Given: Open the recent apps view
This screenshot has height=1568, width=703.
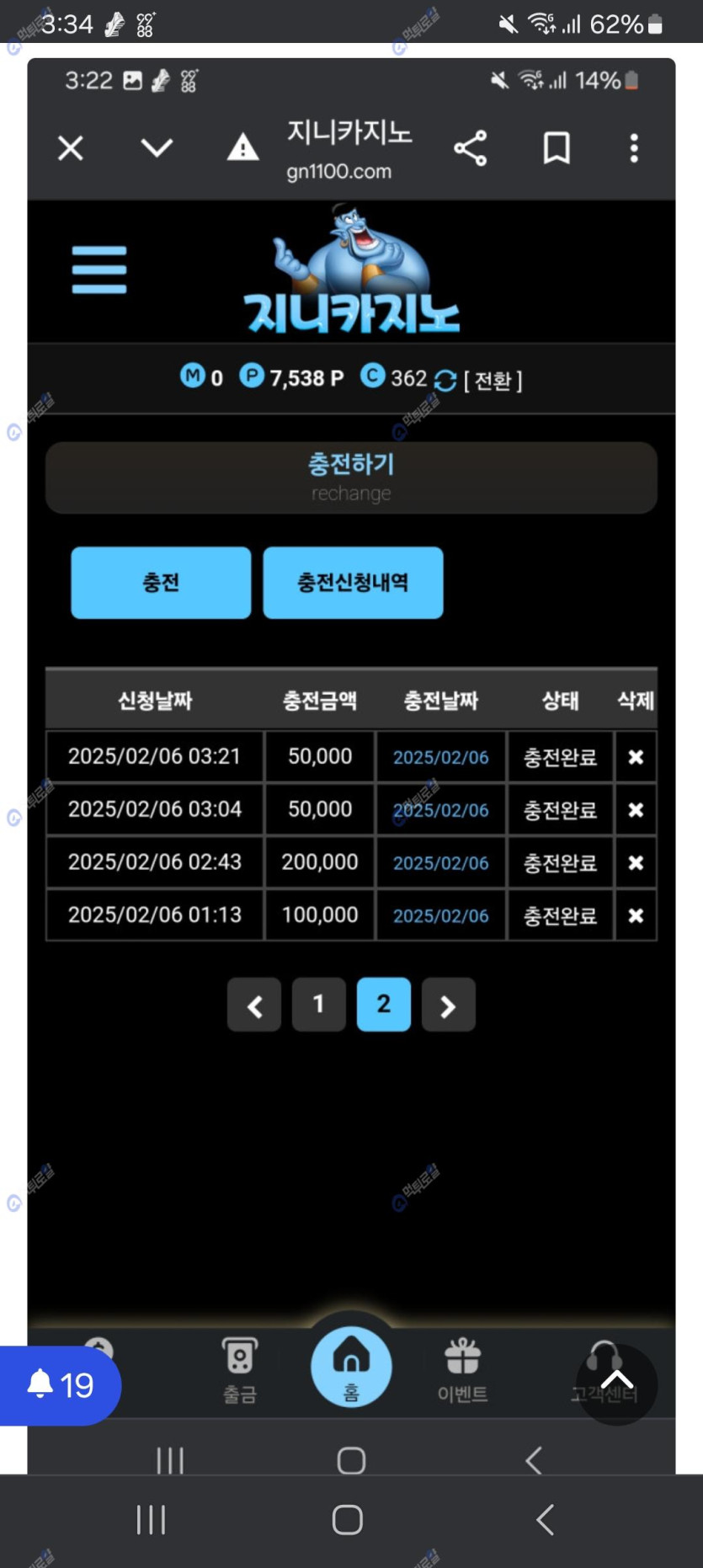Looking at the screenshot, I should click(x=152, y=1520).
